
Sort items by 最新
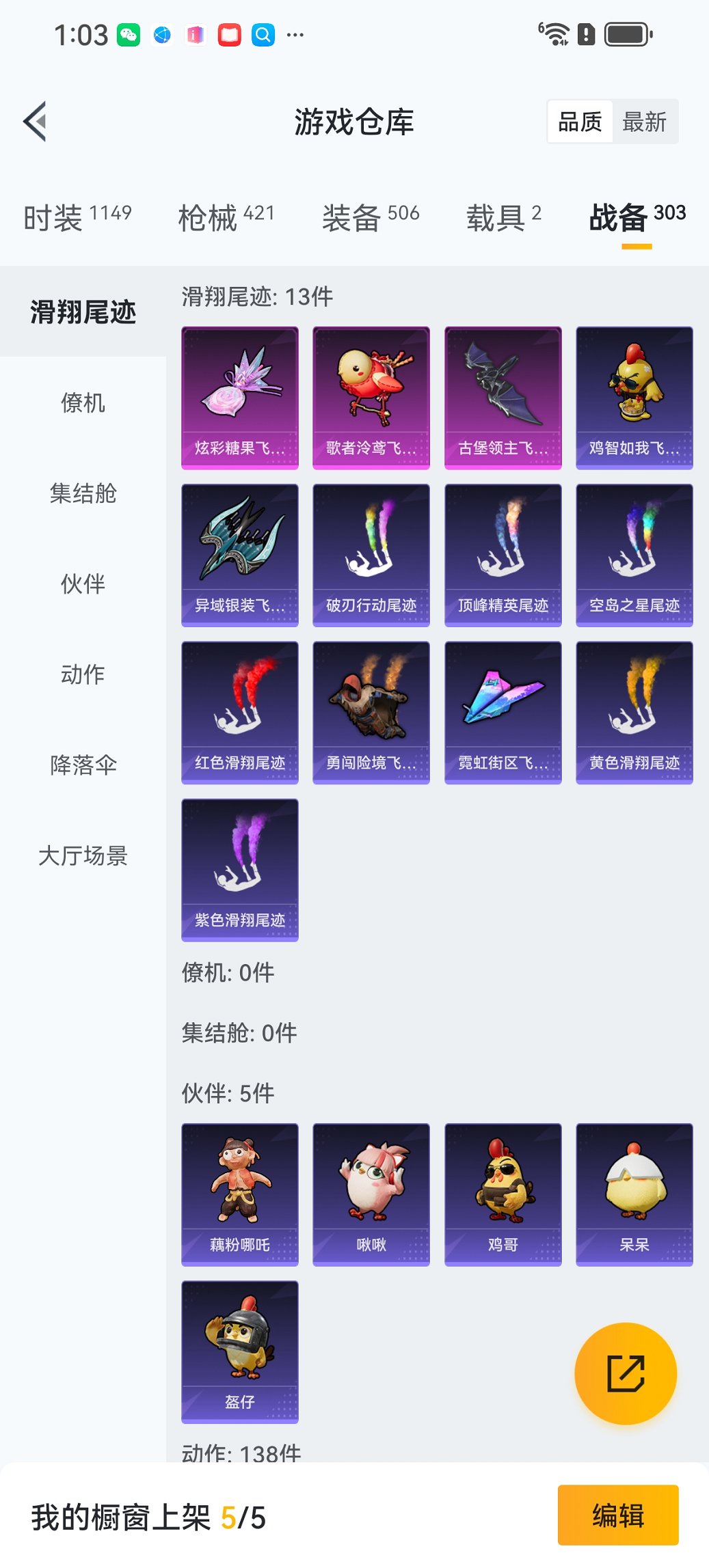643,122
